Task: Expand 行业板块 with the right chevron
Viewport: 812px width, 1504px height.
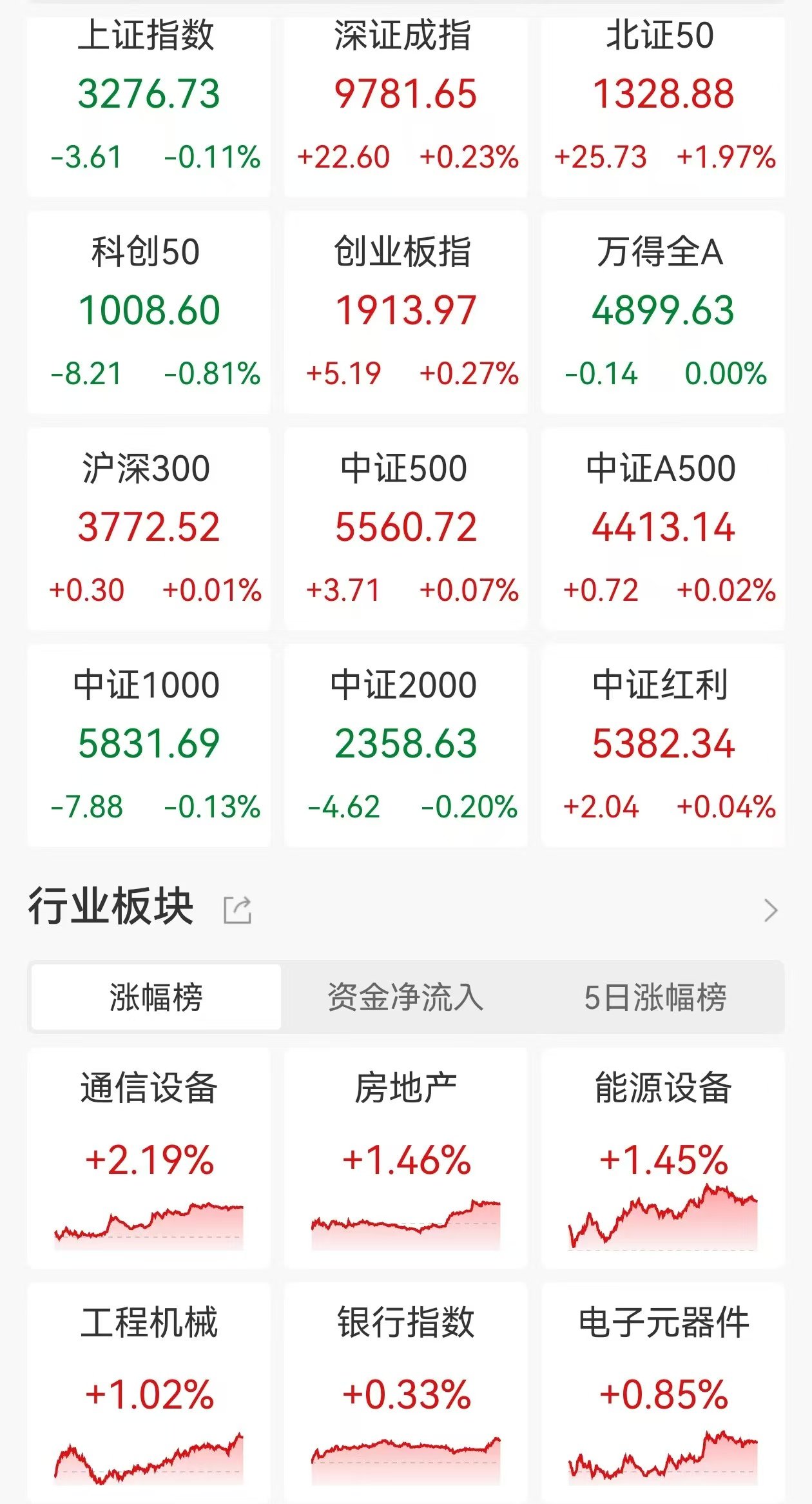Action: (770, 910)
